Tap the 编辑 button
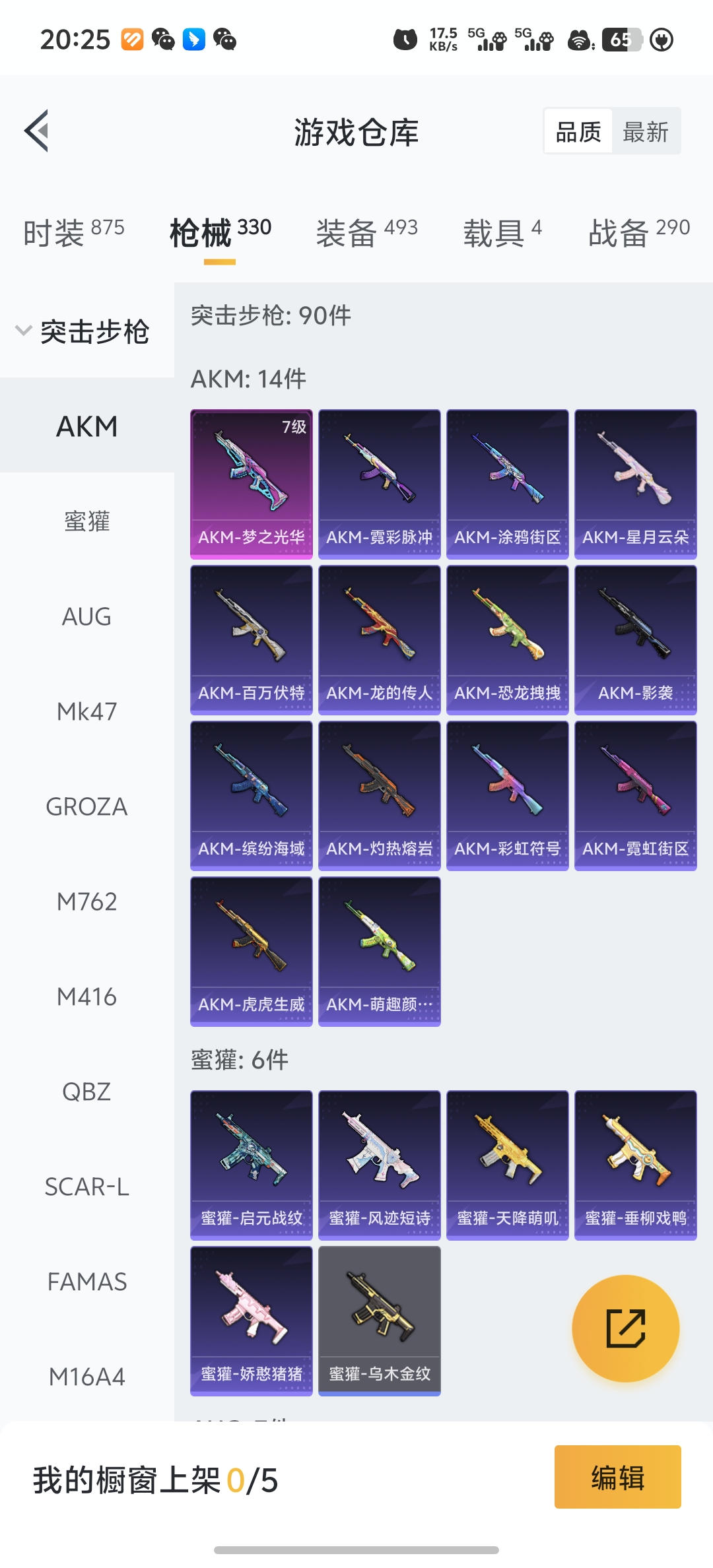The image size is (713, 1568). click(x=617, y=1477)
